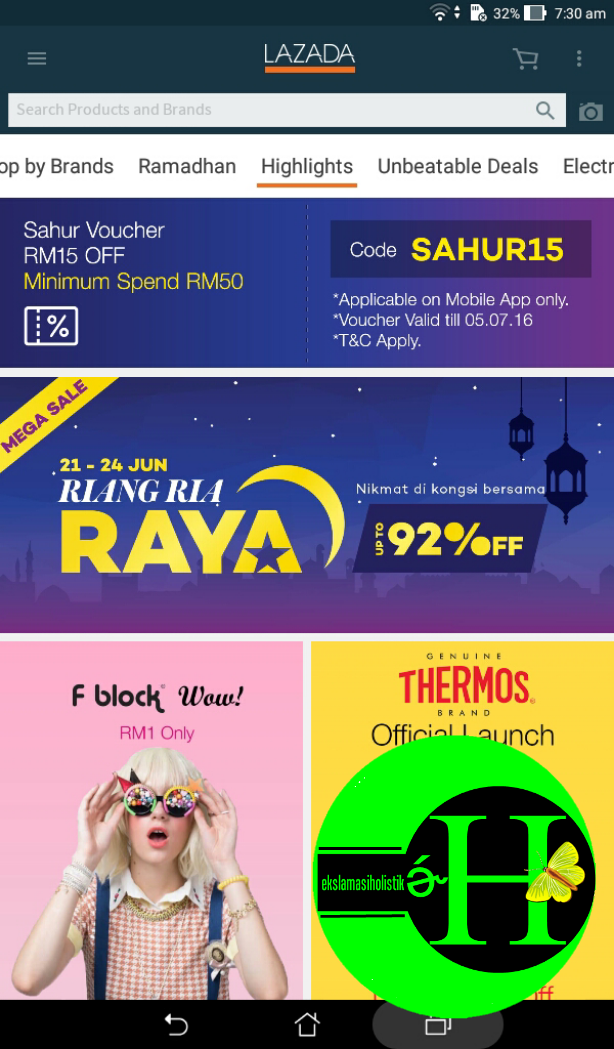This screenshot has height=1049, width=614.
Task: Select the Highlights tab
Action: click(x=307, y=166)
